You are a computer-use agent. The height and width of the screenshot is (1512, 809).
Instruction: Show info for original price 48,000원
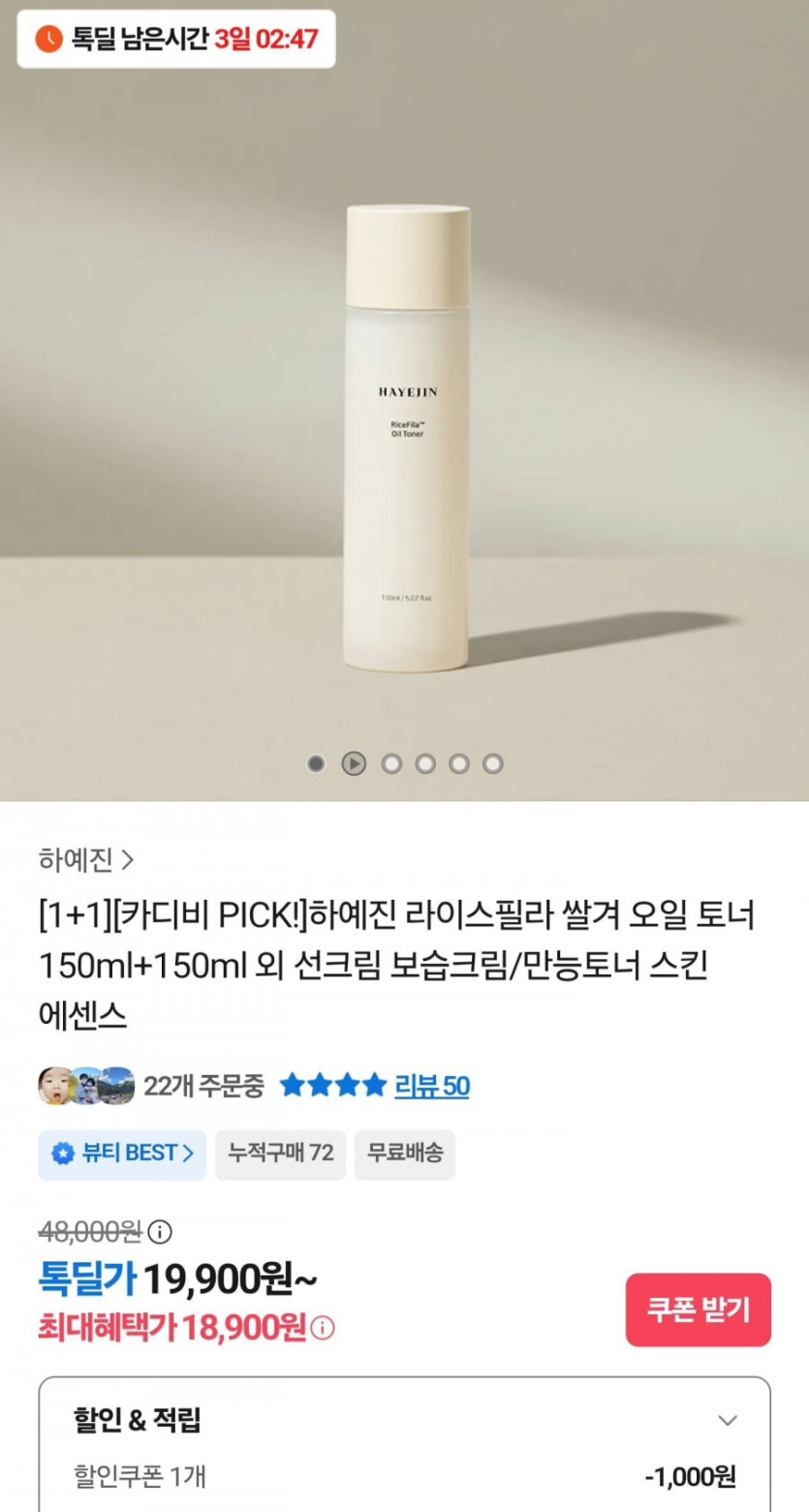tap(161, 1232)
